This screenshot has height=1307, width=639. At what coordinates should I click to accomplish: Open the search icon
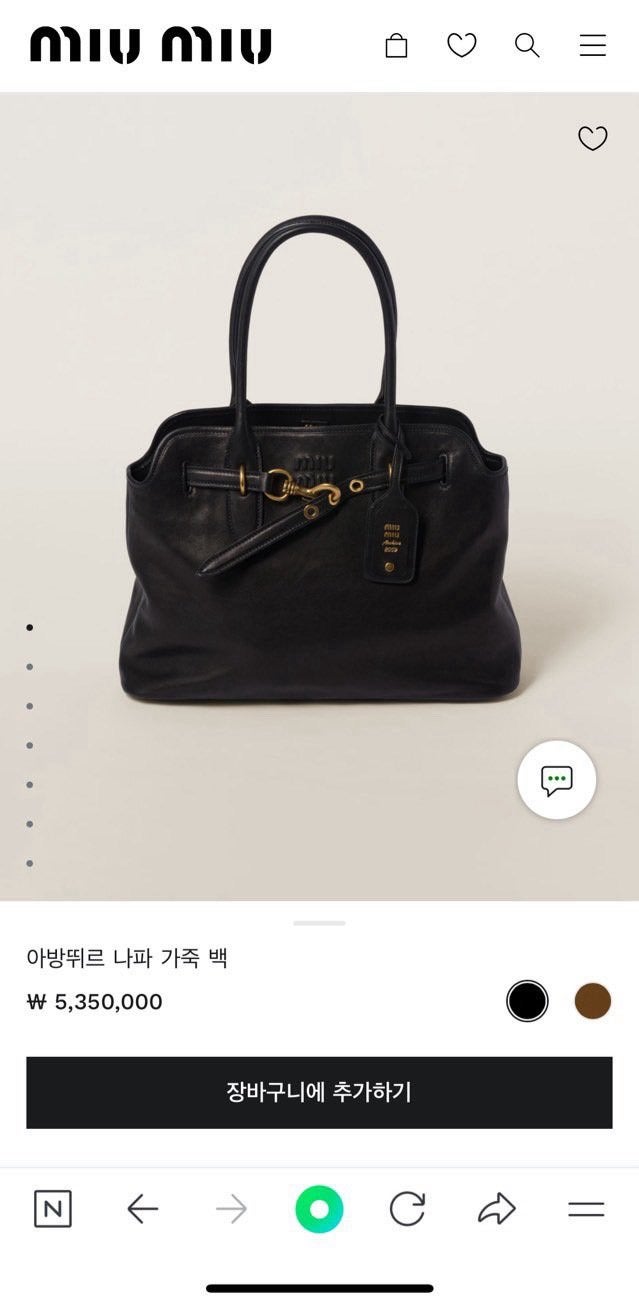(x=527, y=46)
